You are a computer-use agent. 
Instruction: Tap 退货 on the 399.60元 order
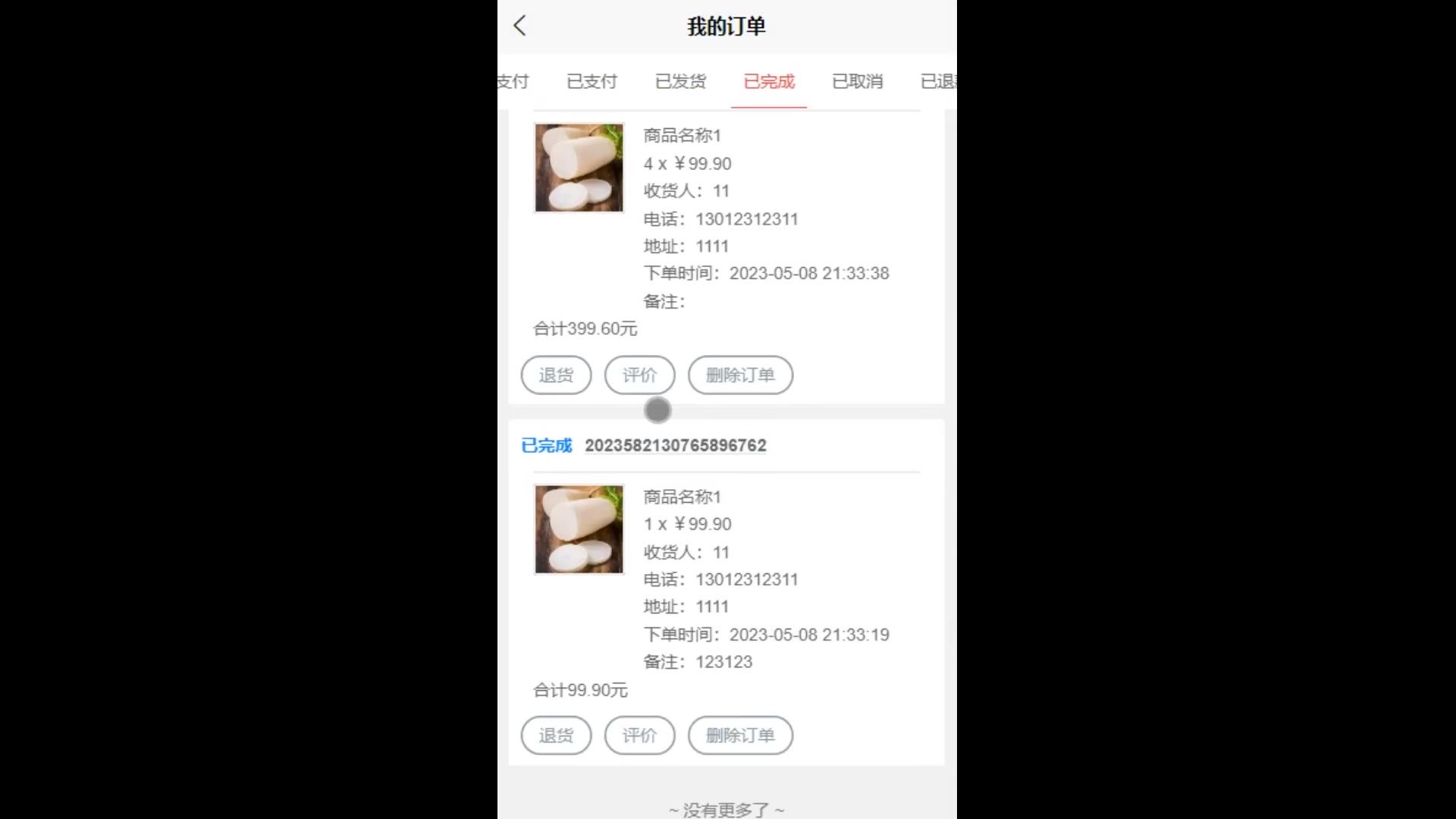tap(556, 375)
